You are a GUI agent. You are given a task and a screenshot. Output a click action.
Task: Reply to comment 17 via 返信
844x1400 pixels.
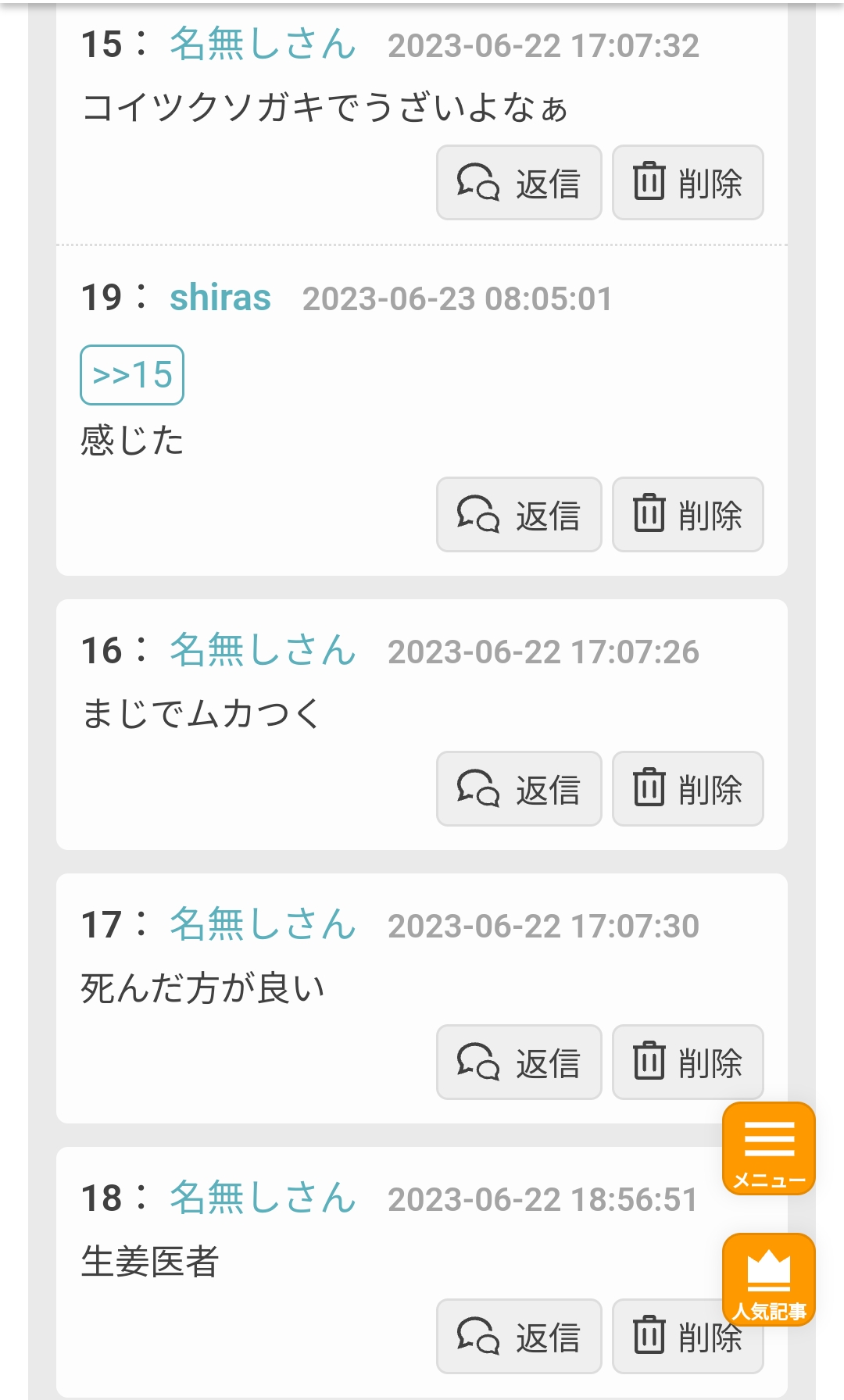[x=519, y=1062]
